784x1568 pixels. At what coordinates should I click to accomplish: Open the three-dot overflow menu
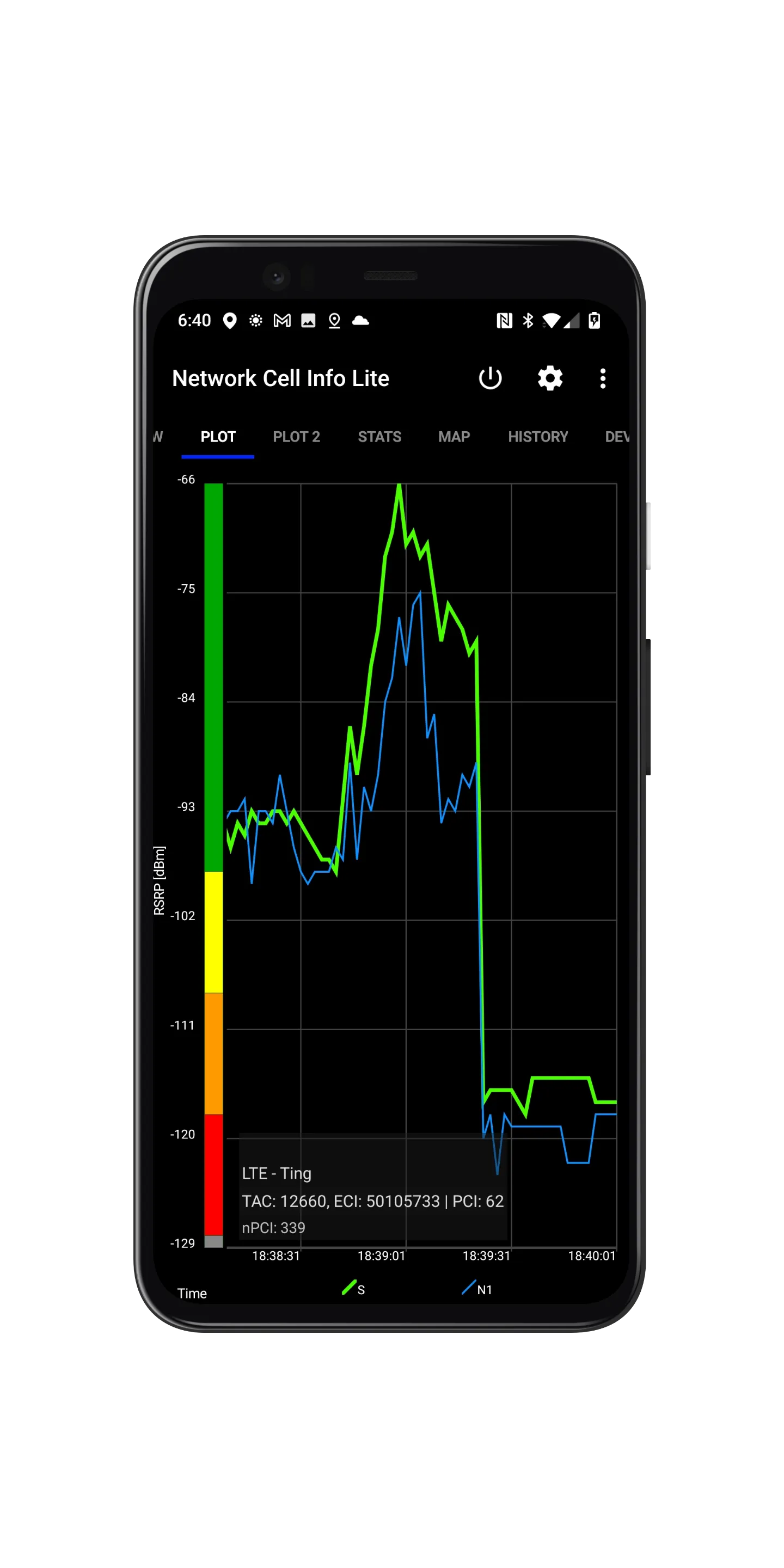[x=603, y=378]
